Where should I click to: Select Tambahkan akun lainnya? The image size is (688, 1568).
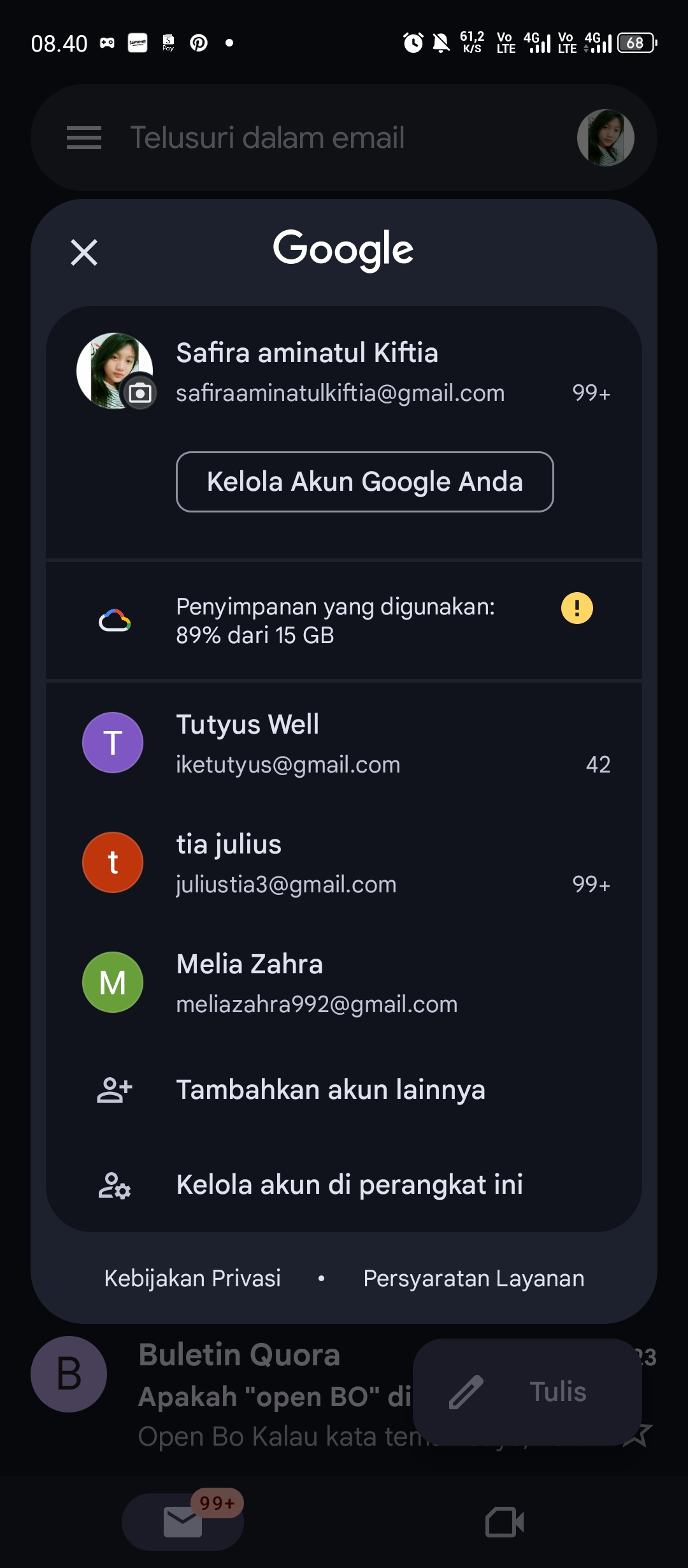click(x=344, y=1090)
